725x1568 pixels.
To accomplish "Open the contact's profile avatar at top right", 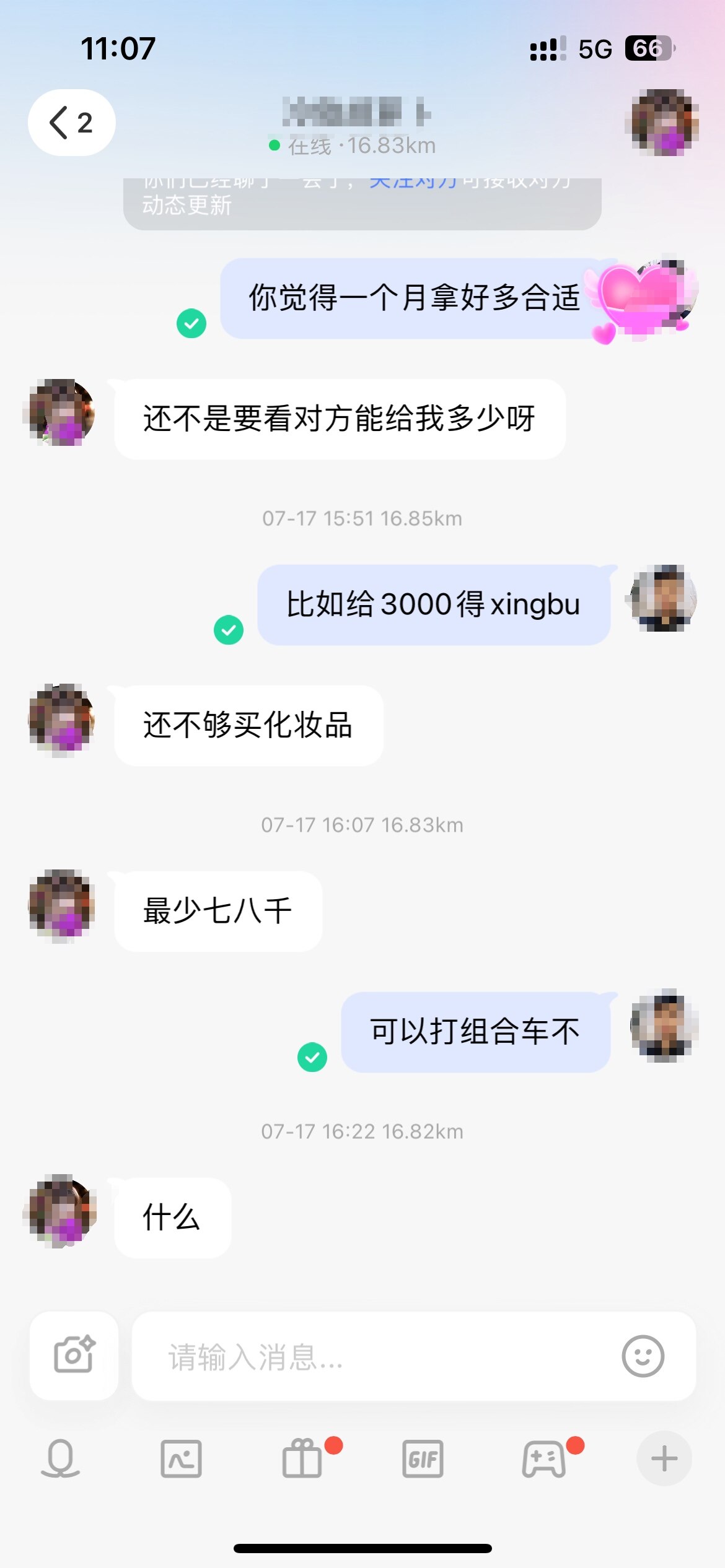I will click(664, 122).
